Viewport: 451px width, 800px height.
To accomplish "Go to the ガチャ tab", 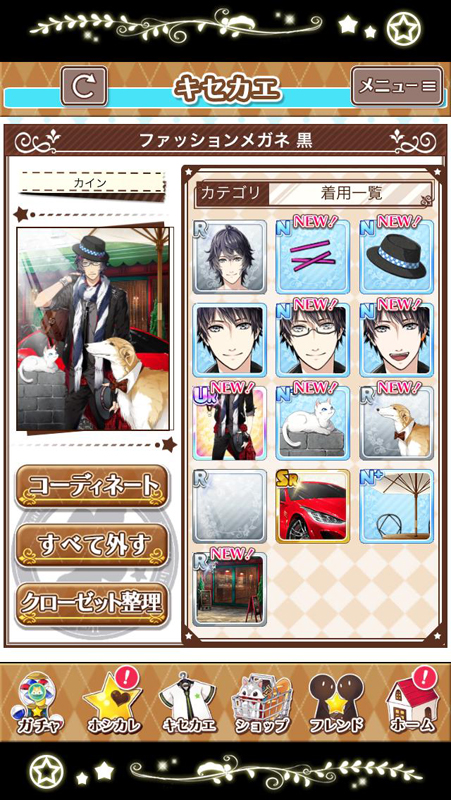I will click(x=39, y=704).
